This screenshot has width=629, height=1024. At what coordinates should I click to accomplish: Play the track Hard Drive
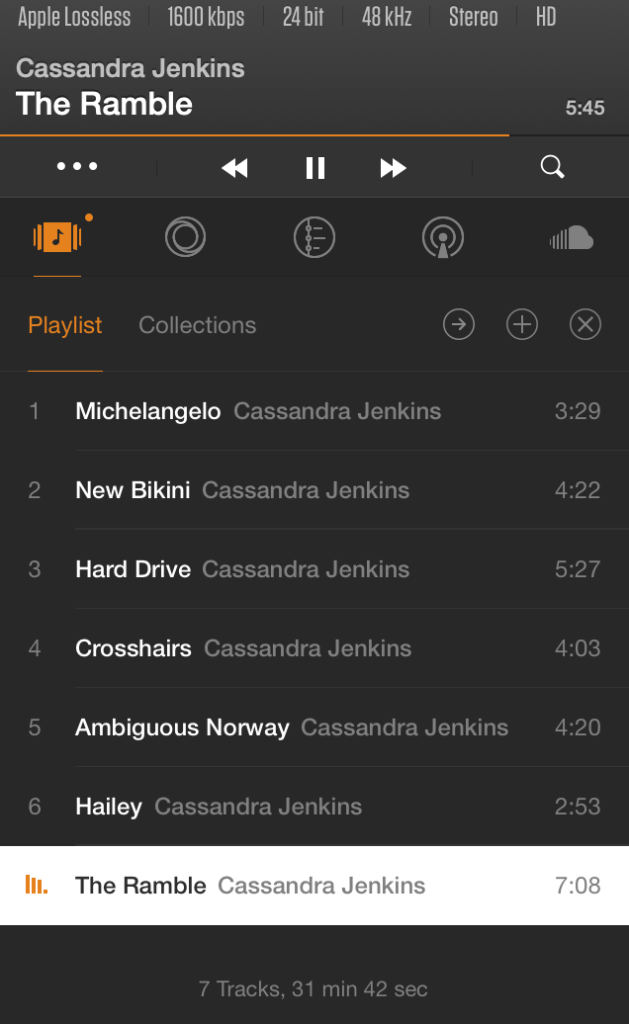(133, 569)
